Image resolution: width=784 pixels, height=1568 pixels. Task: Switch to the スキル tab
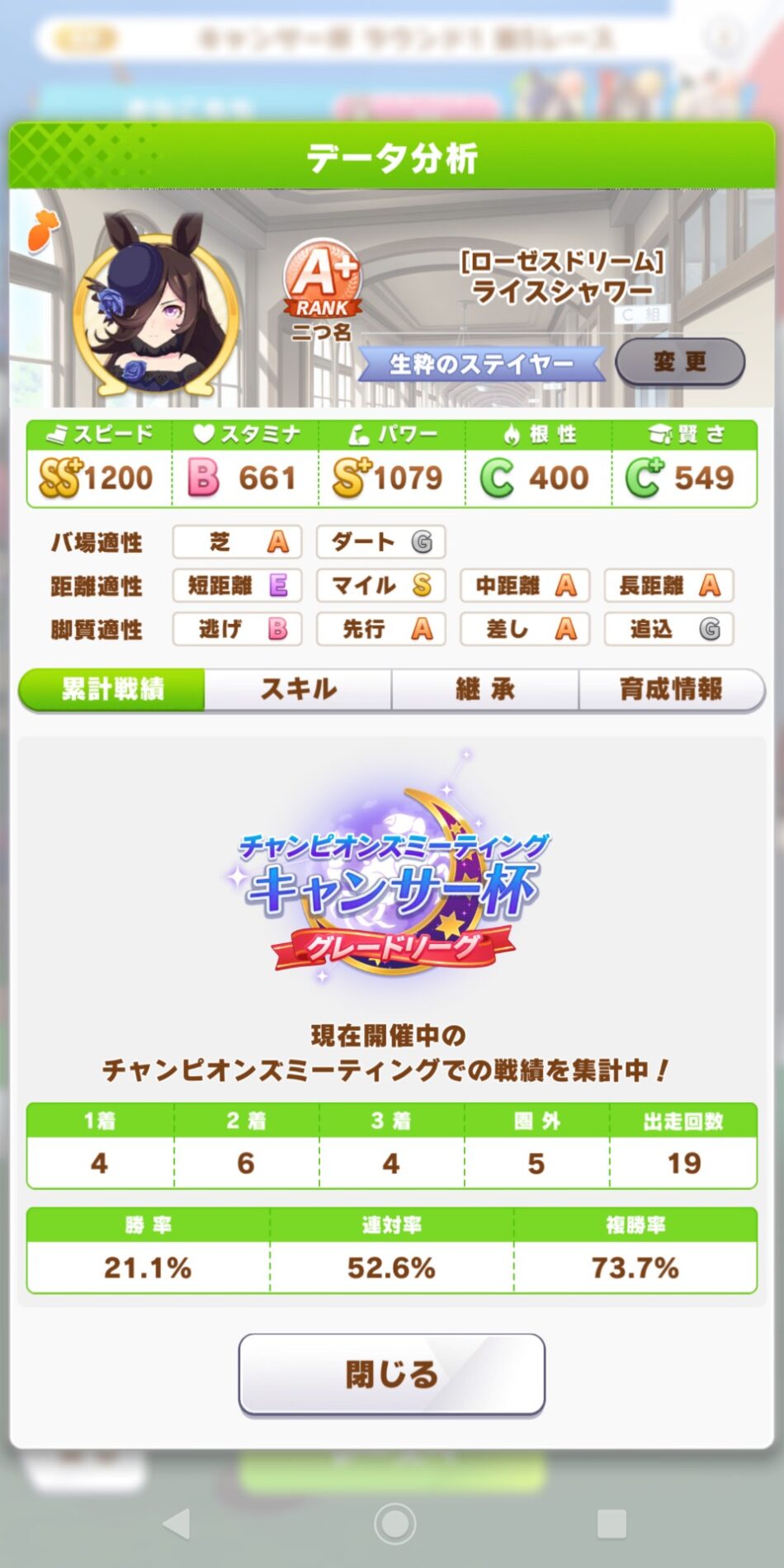click(x=298, y=689)
